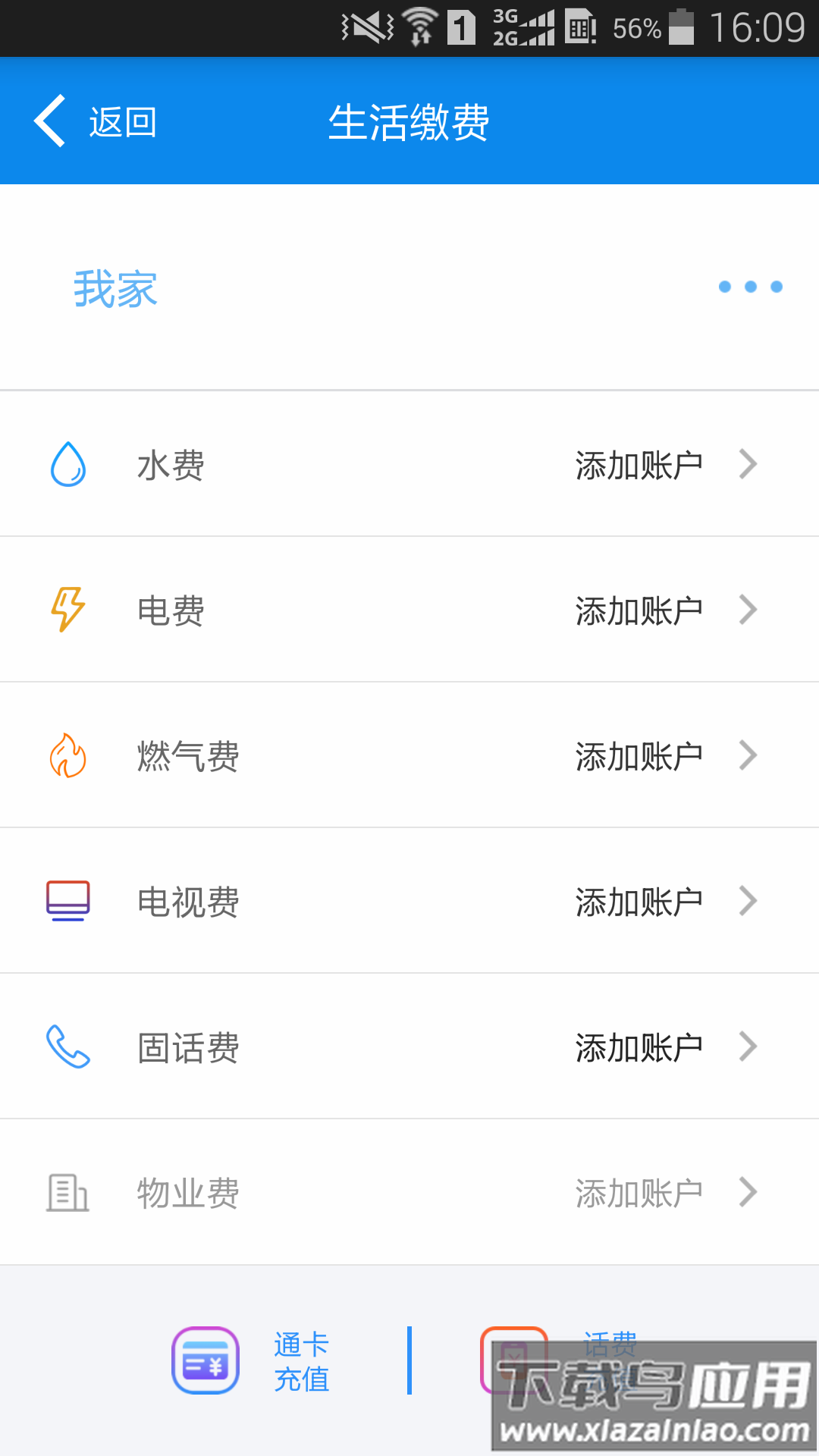Click 添加账户 for 水费

[x=639, y=463]
